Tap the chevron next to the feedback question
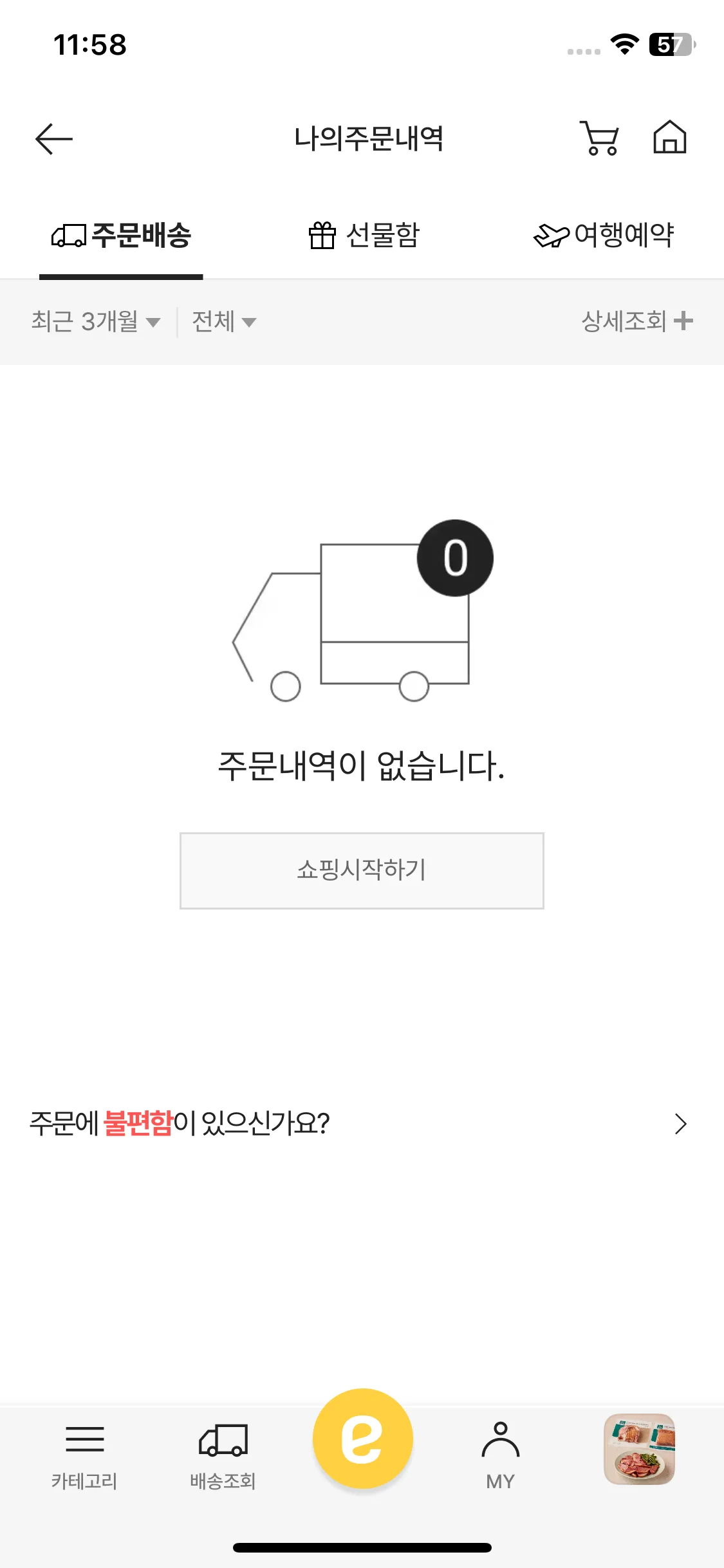The height and width of the screenshot is (1568, 724). (x=680, y=1124)
